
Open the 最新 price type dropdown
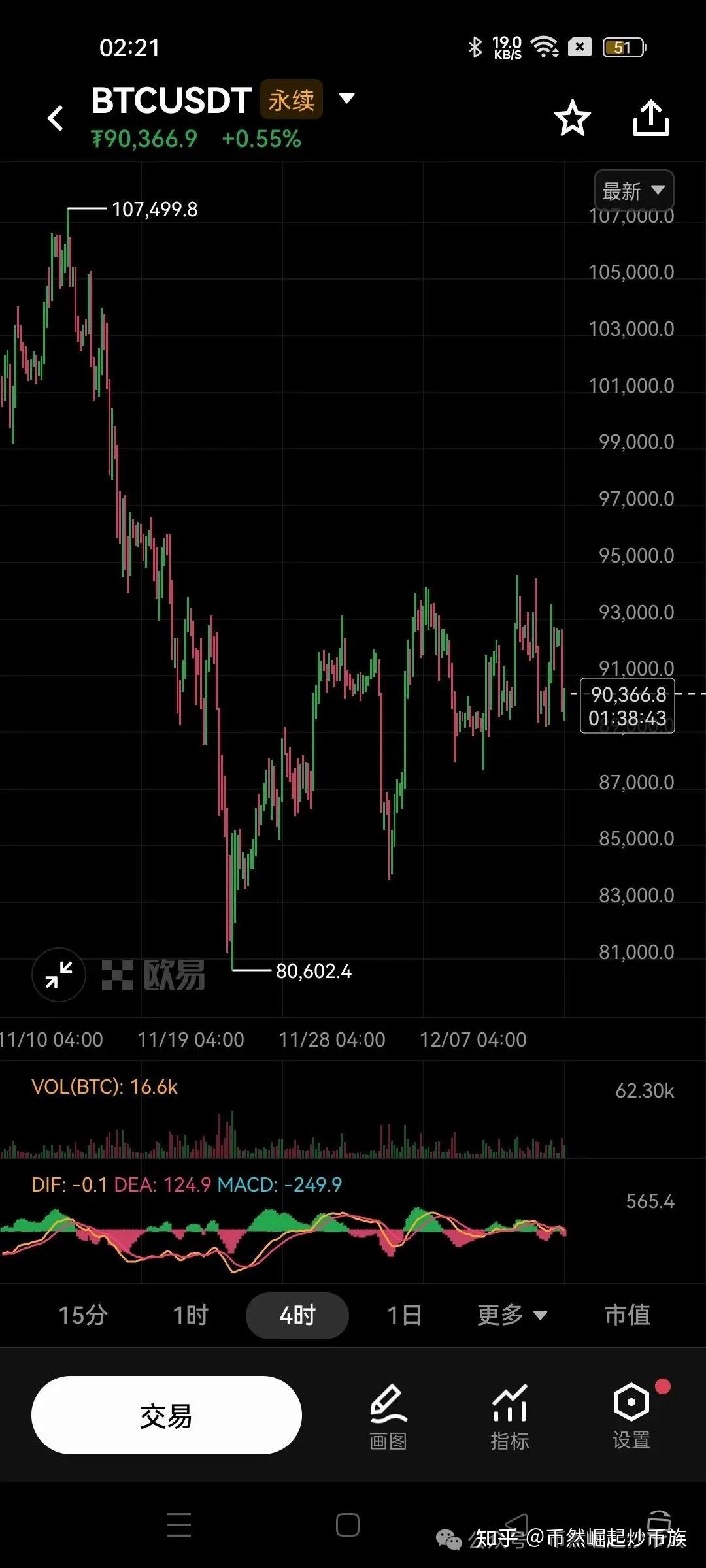point(633,191)
